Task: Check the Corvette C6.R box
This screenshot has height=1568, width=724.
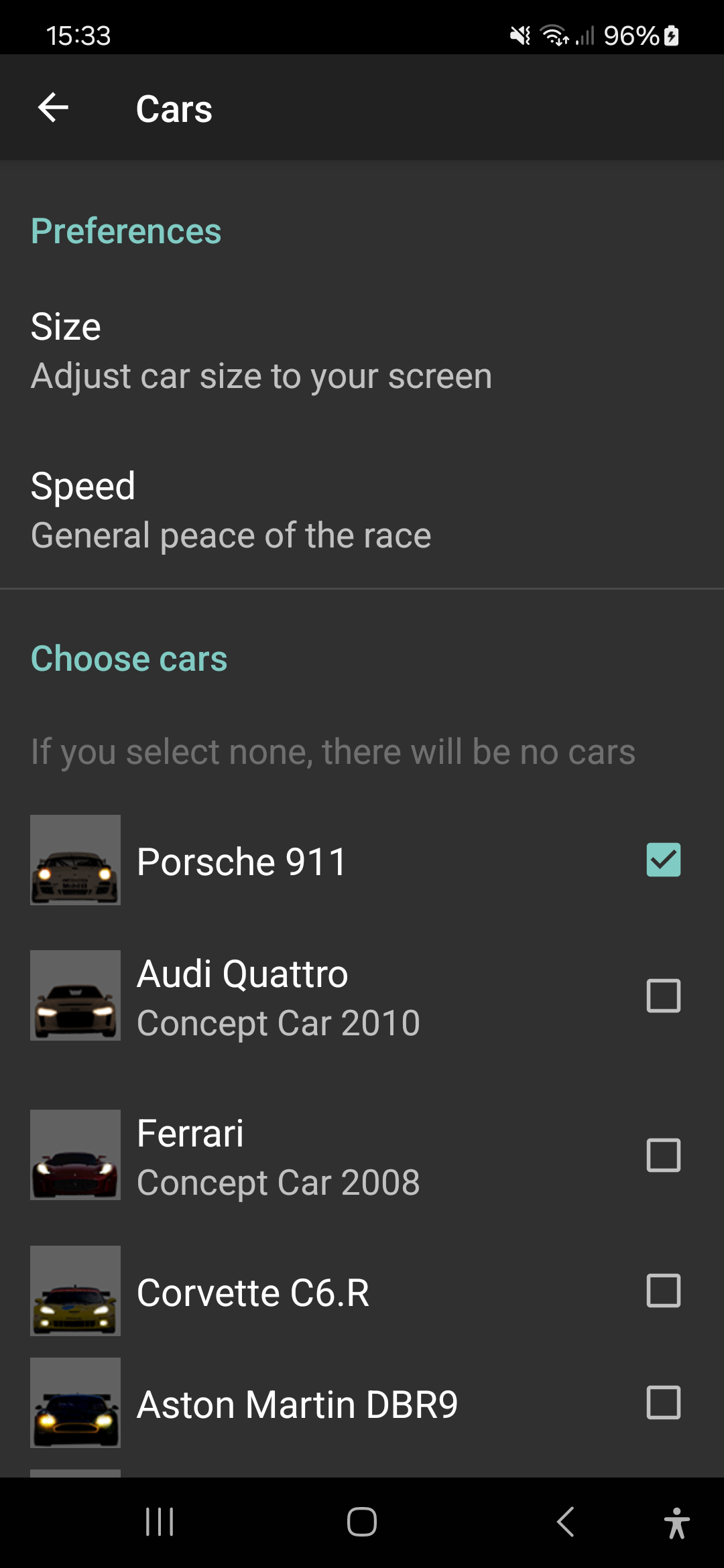Action: (663, 1291)
